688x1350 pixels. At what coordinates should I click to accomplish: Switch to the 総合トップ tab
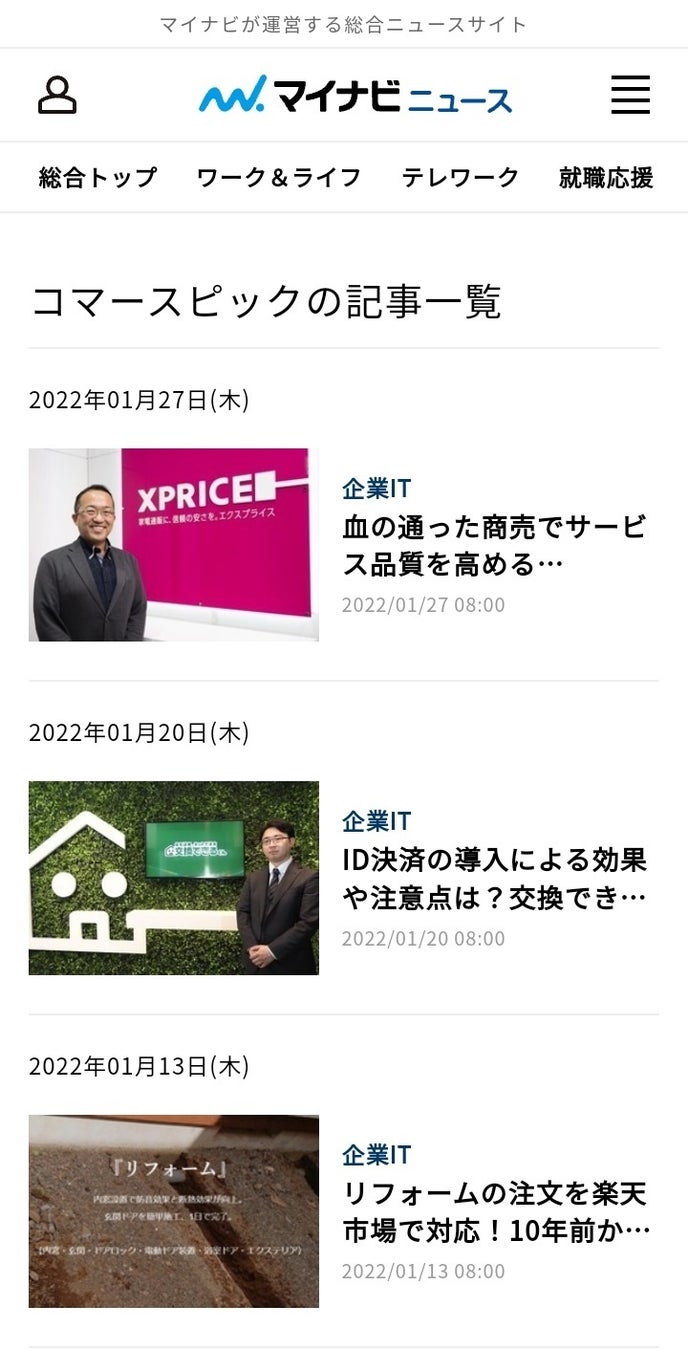[x=98, y=178]
